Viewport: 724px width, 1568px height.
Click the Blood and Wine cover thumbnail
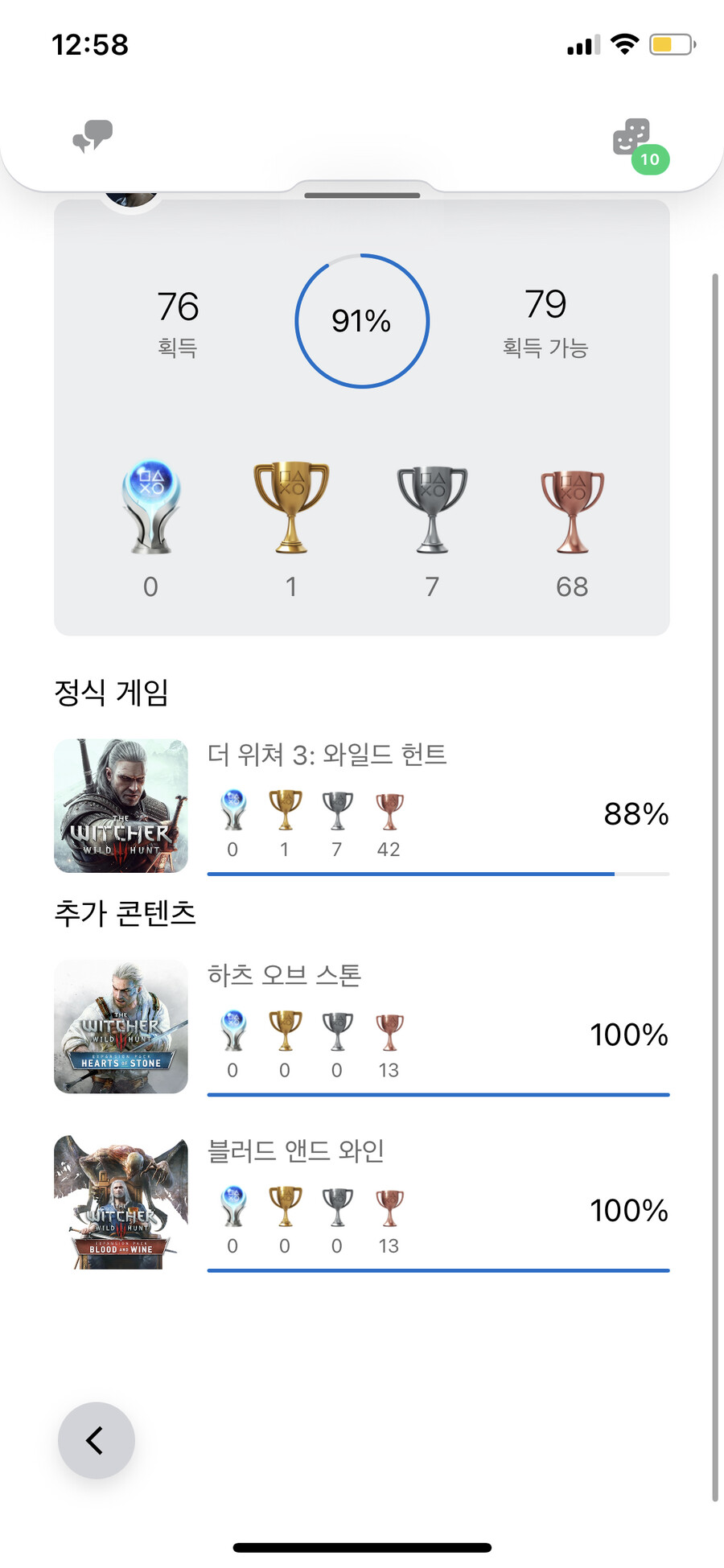(x=120, y=1200)
